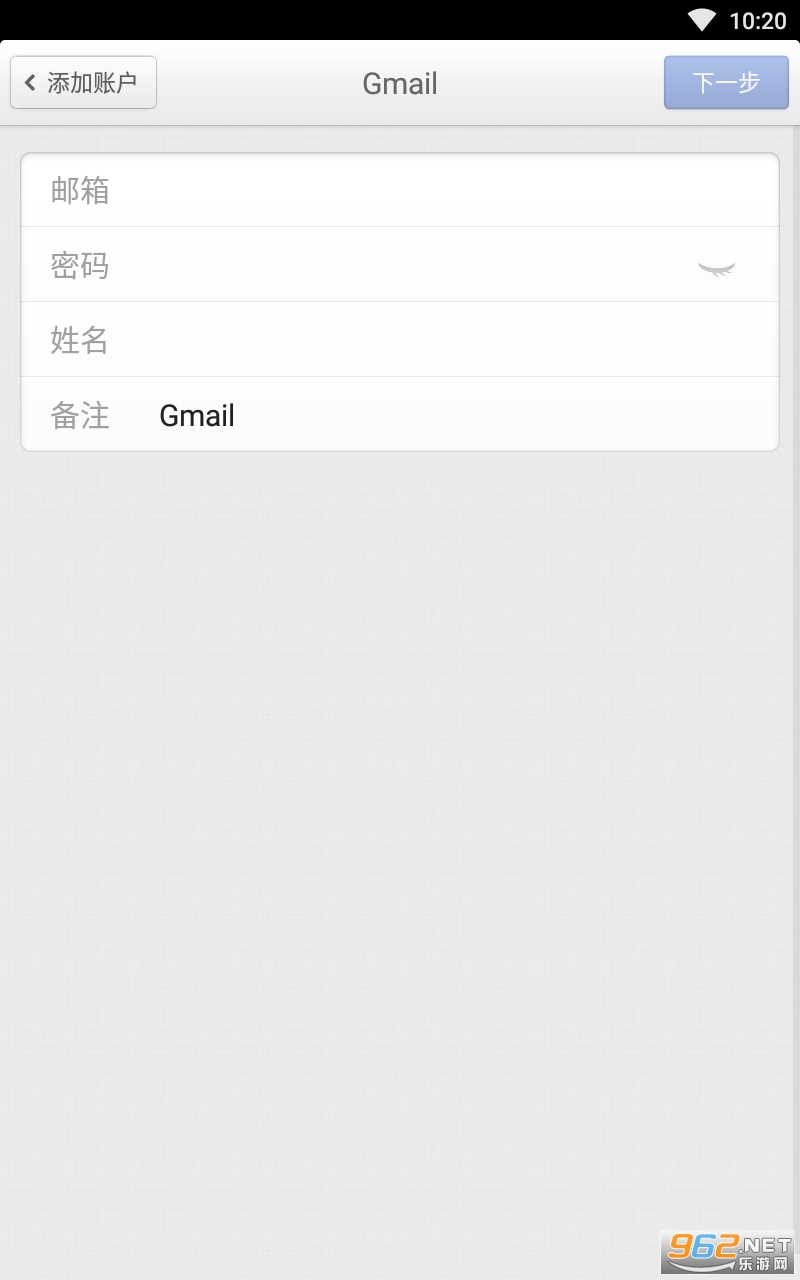Tap the 下一步 button
This screenshot has height=1280, width=800.
(x=726, y=82)
